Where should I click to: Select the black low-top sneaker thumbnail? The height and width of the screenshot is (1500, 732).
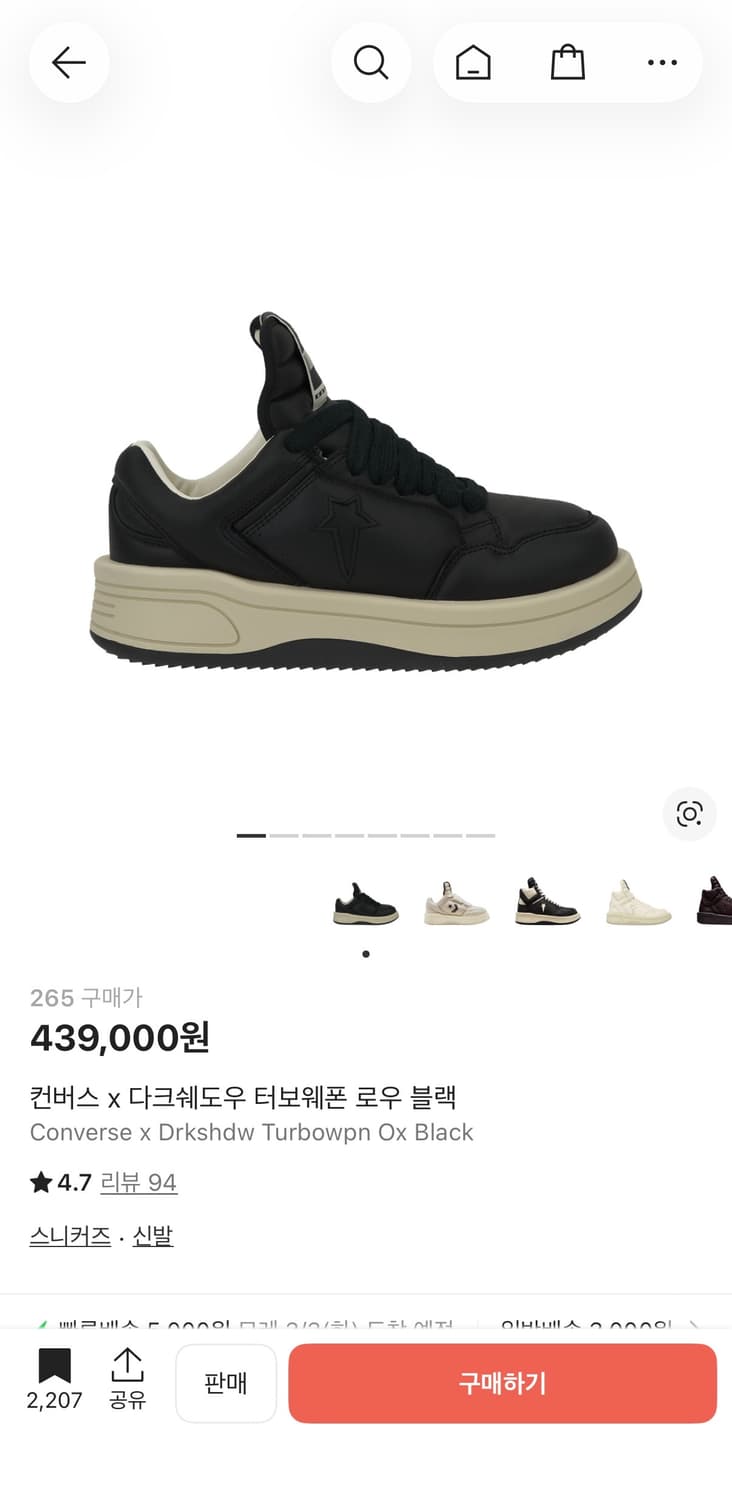[x=366, y=900]
